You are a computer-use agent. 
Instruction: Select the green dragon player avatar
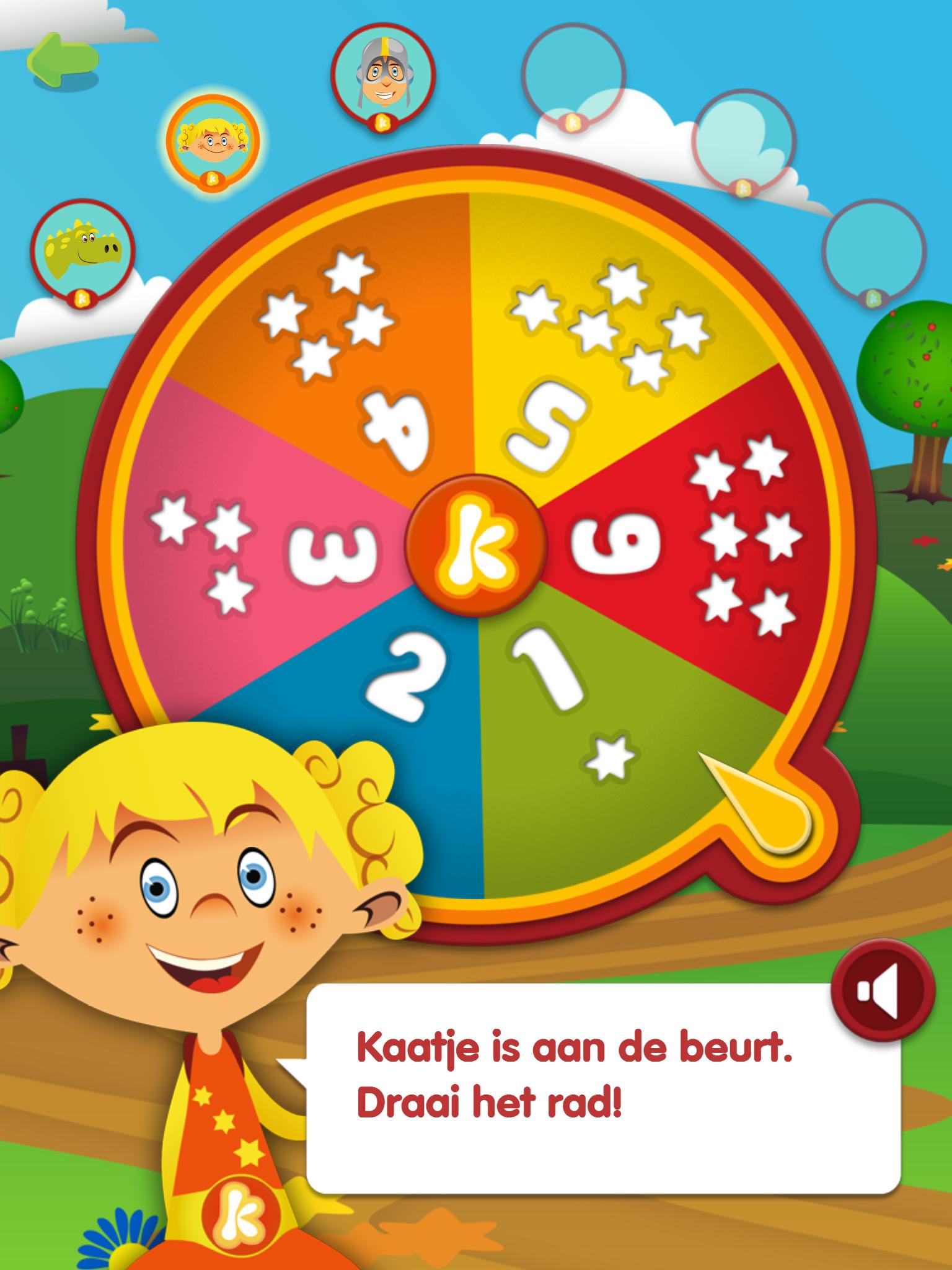coord(83,251)
